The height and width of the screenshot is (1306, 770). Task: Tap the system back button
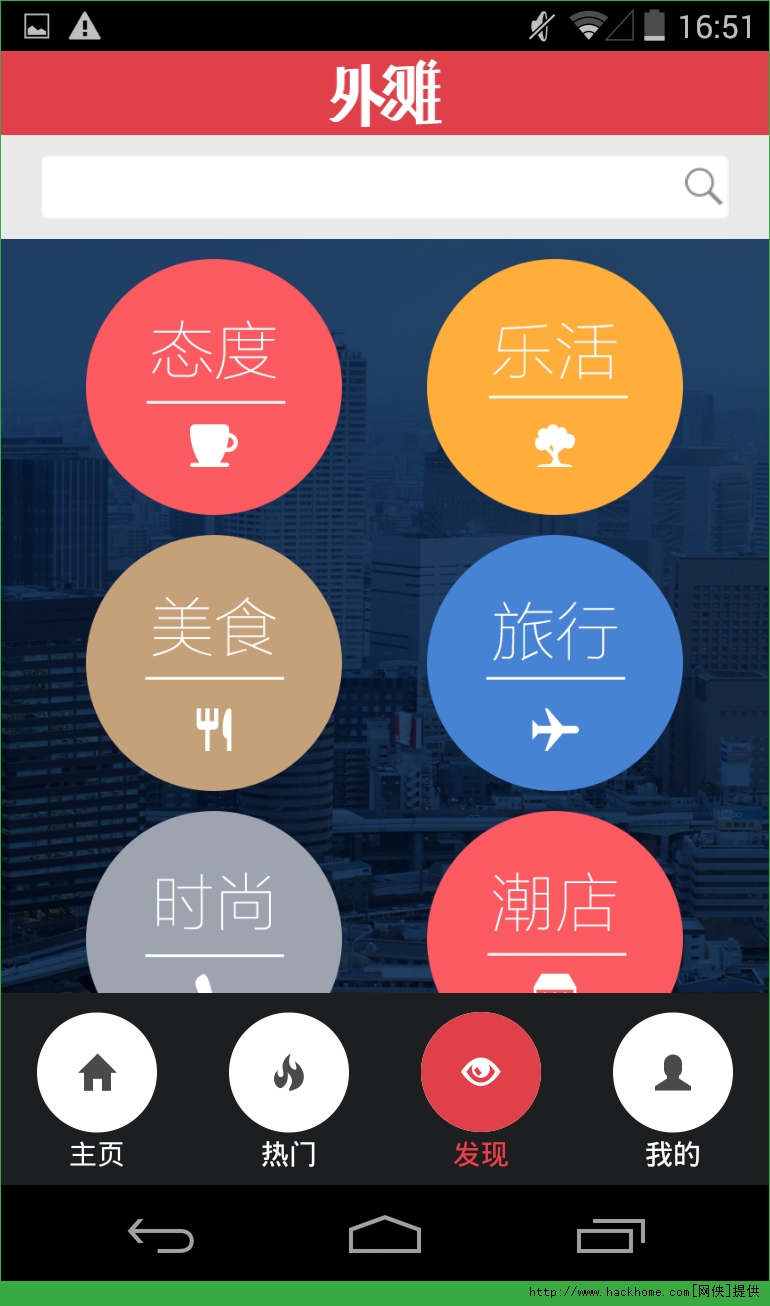161,1235
